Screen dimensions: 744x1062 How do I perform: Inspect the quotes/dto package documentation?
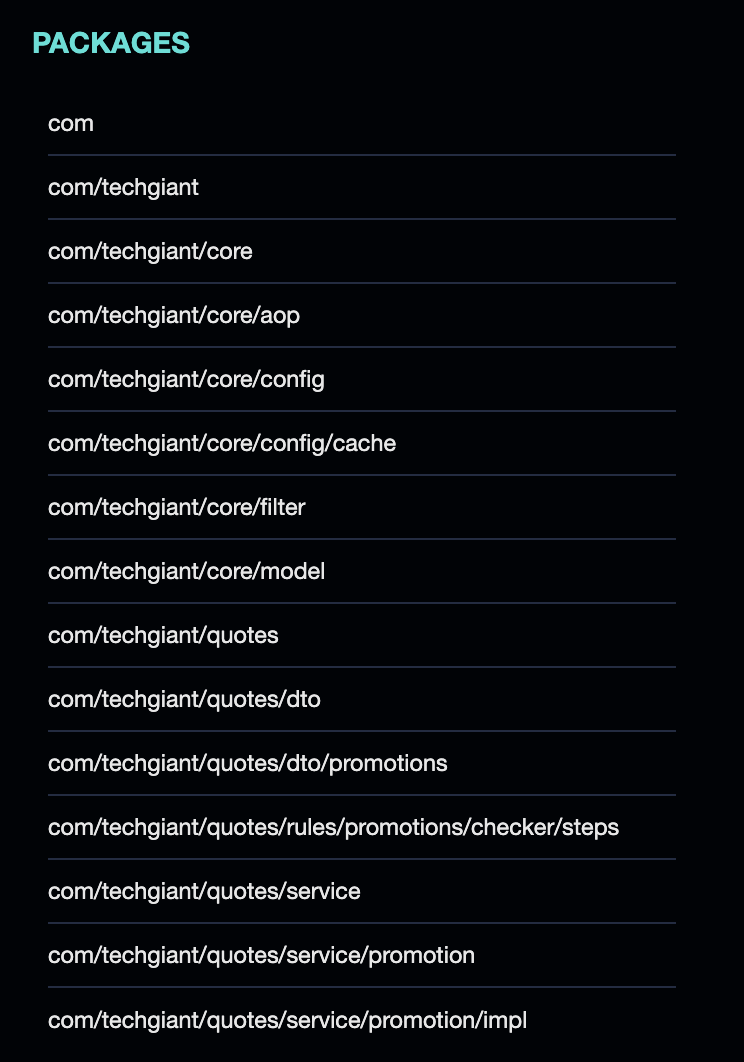(183, 699)
